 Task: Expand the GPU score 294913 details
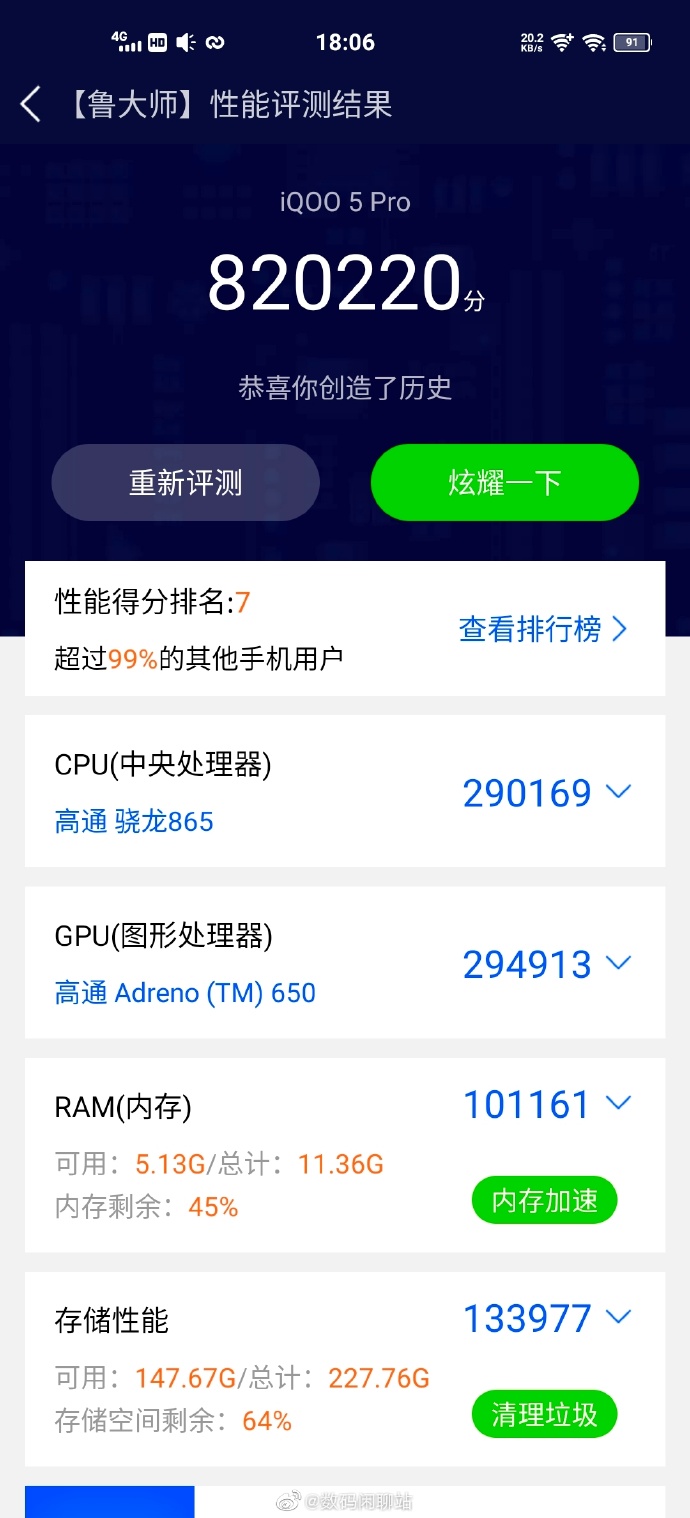pyautogui.click(x=618, y=963)
